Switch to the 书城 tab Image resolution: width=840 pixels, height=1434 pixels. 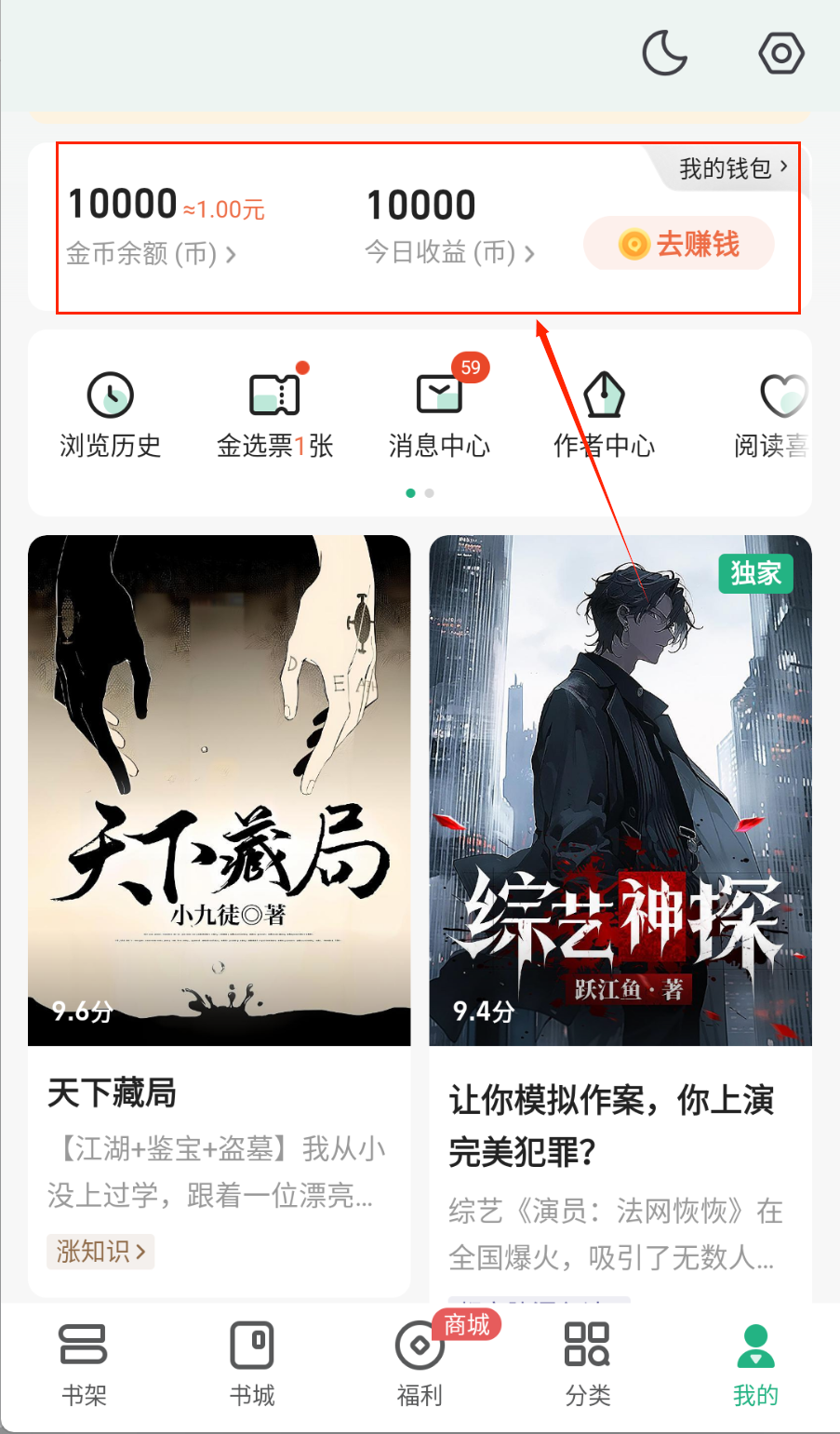click(x=252, y=1363)
